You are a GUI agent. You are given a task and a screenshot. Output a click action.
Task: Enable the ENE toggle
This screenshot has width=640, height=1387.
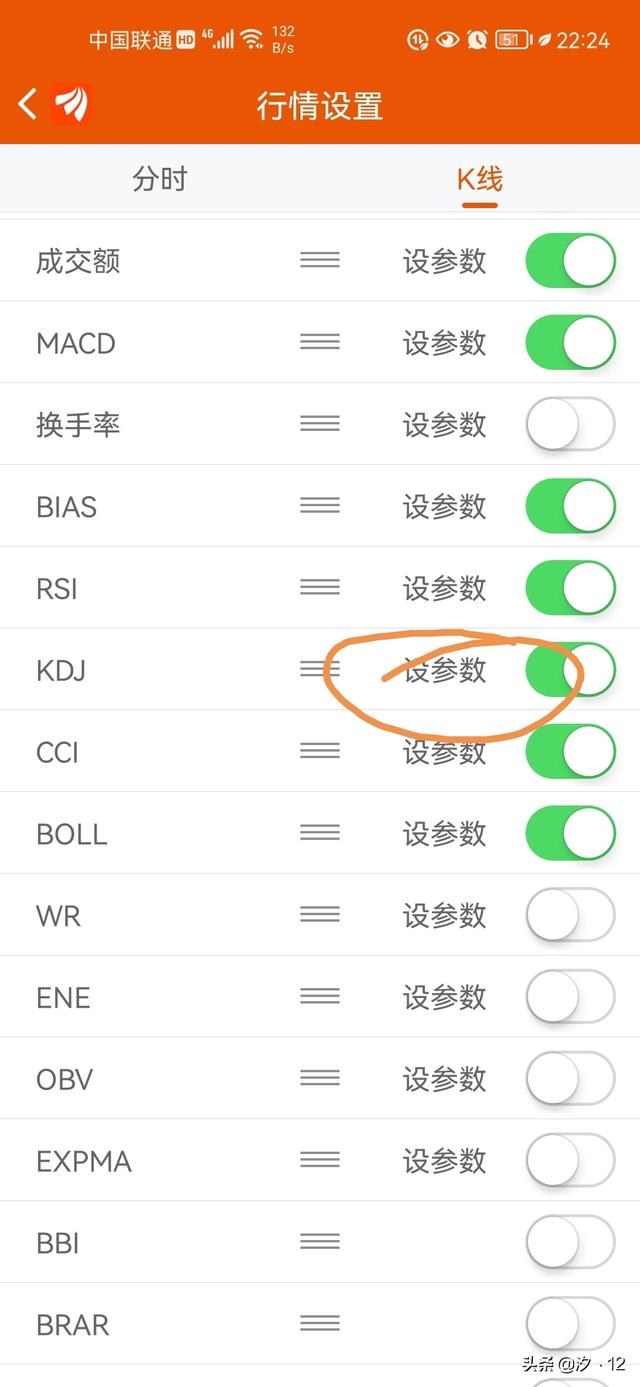click(570, 997)
